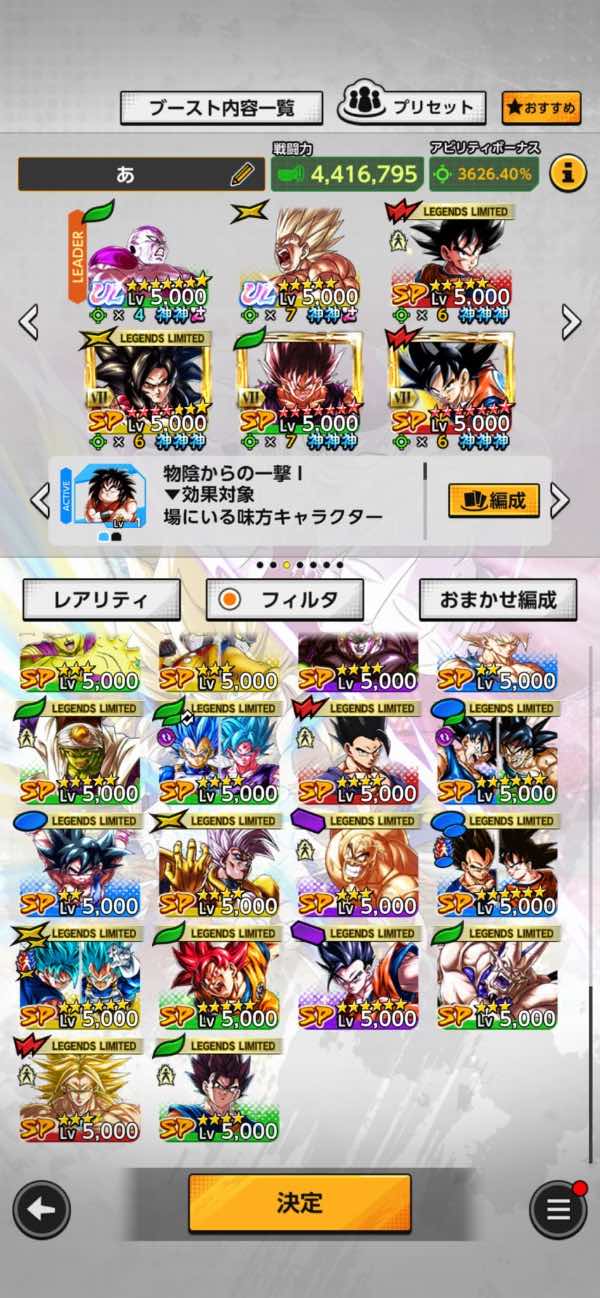Open the ブースト内容一覧 list
This screenshot has height=1298, width=600.
[x=221, y=107]
